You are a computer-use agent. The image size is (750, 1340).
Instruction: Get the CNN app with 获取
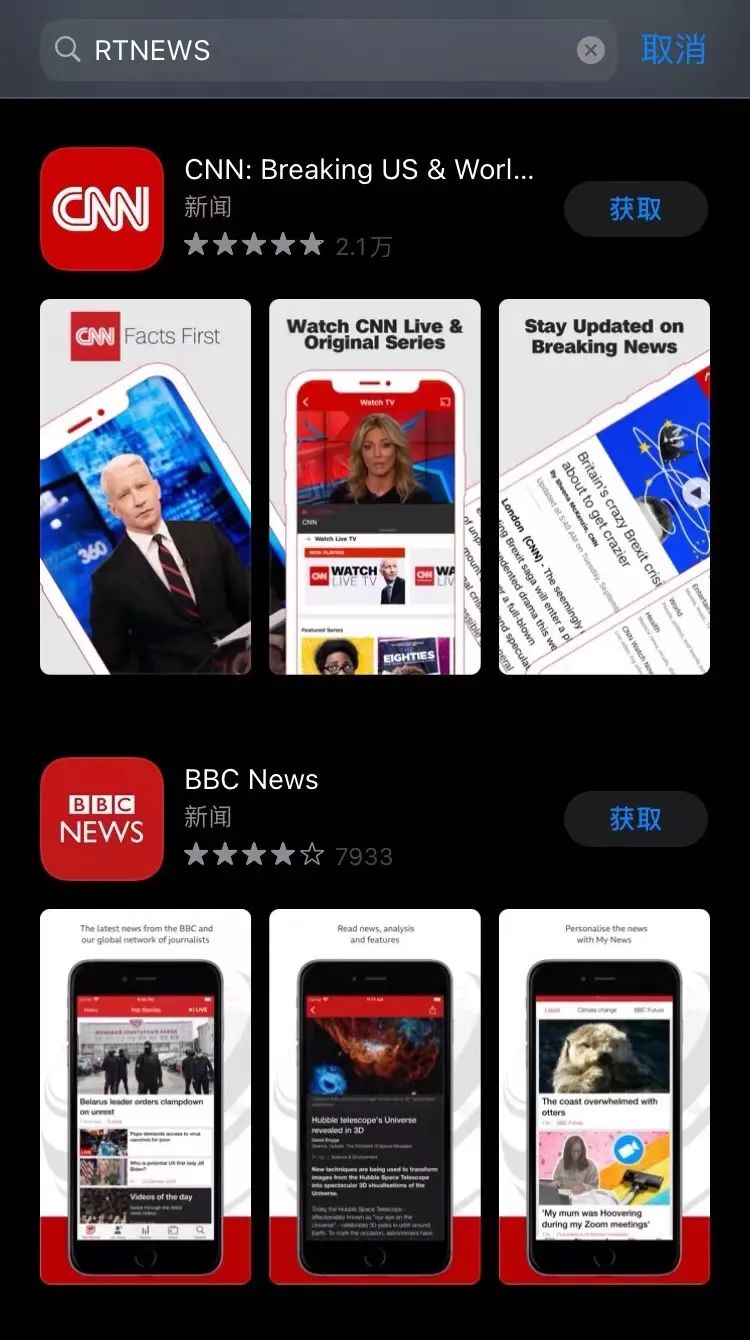[x=635, y=209]
